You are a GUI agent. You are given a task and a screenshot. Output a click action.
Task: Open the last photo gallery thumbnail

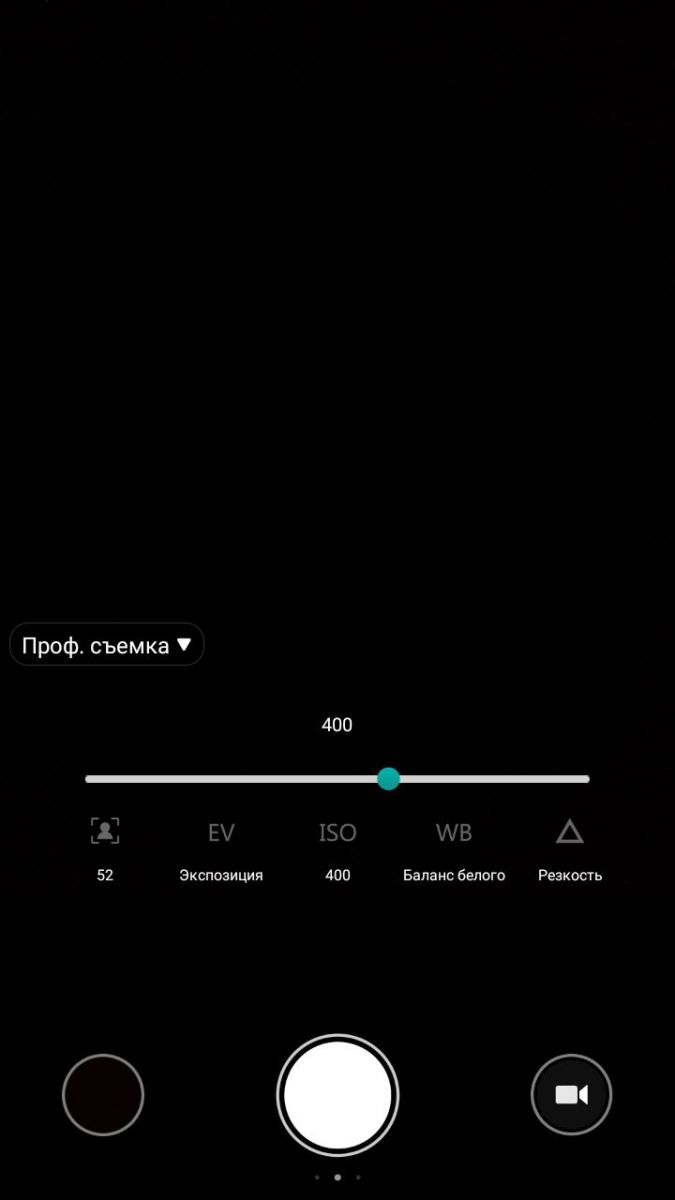point(103,1095)
